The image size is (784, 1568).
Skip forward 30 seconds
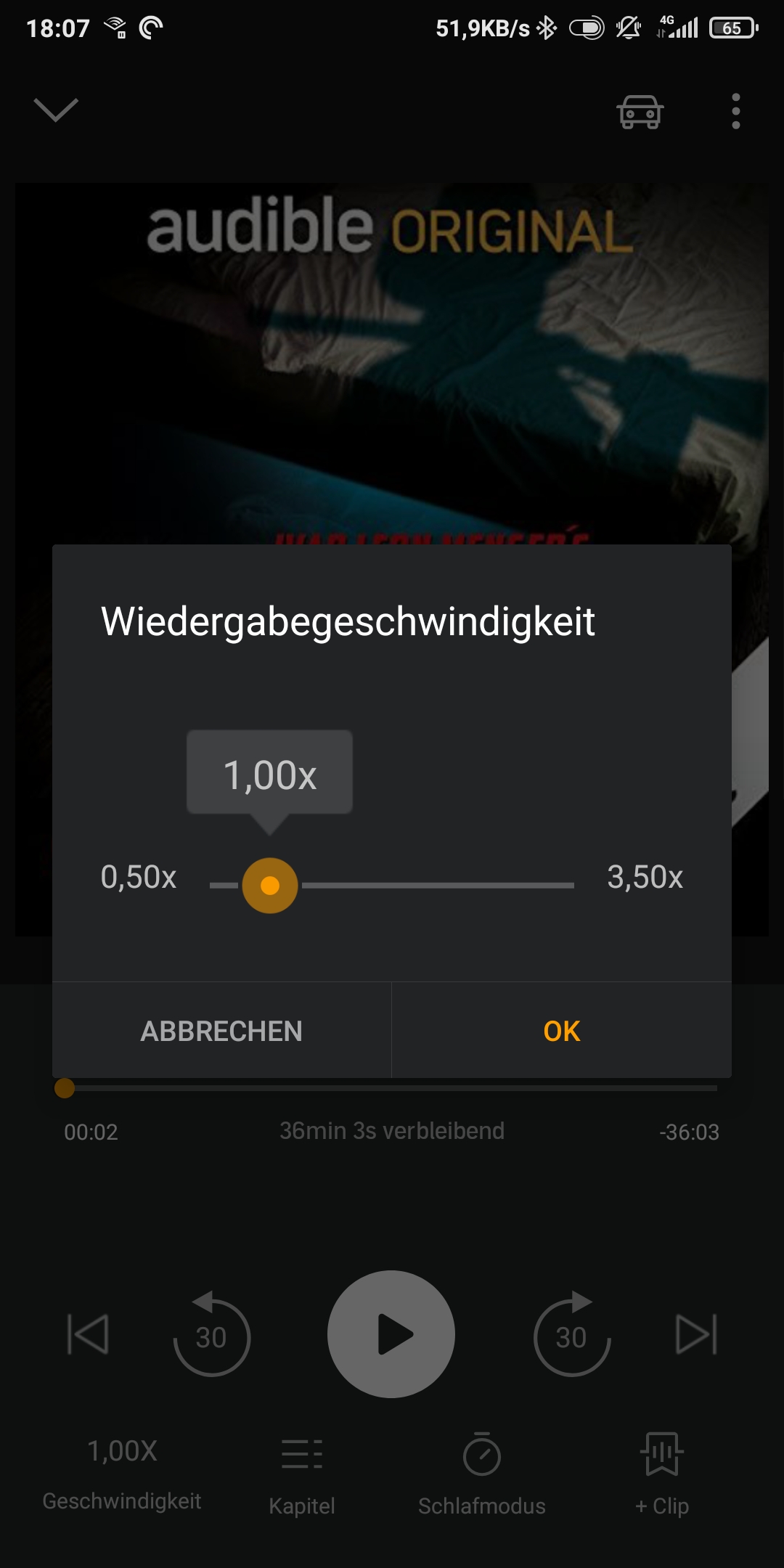571,1336
